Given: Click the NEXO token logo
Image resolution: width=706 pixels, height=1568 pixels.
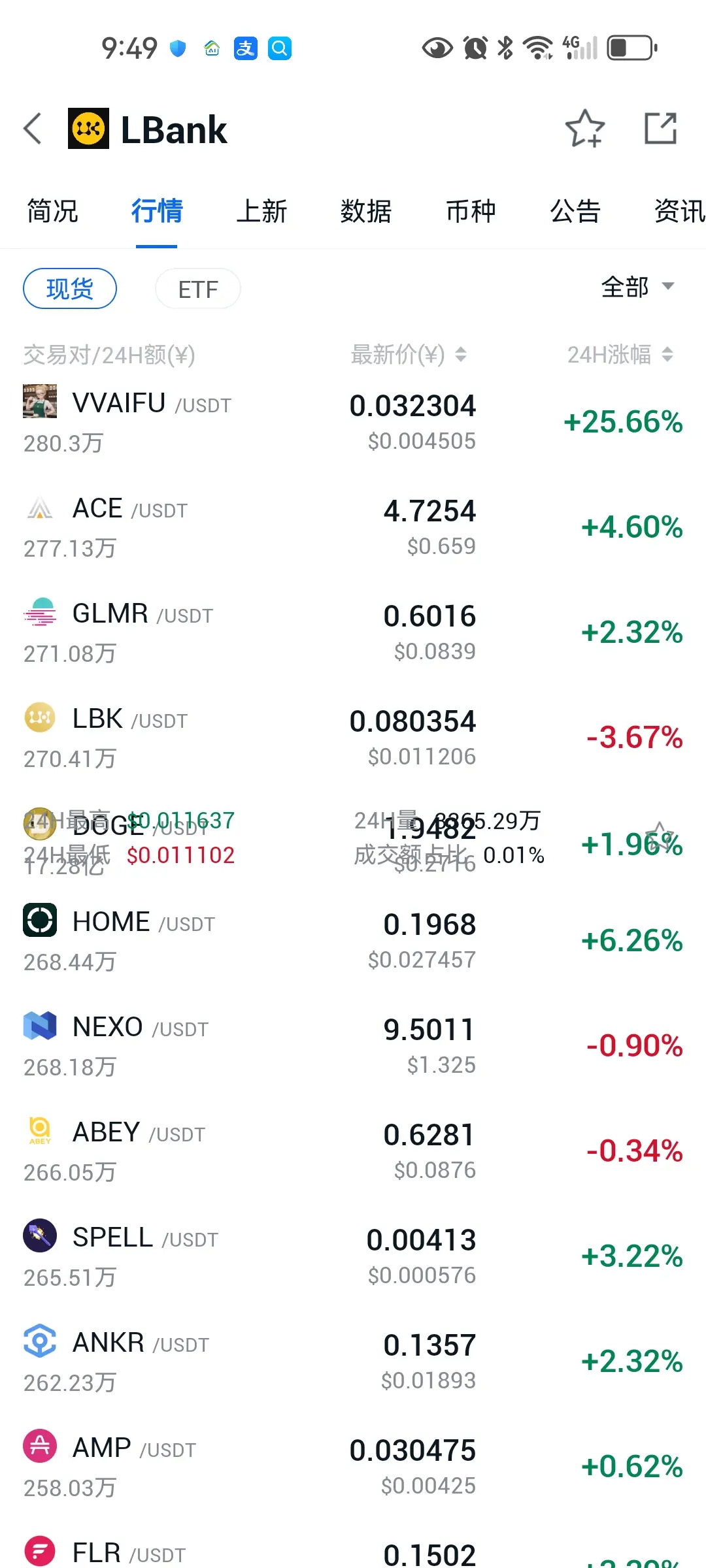Looking at the screenshot, I should (39, 1027).
